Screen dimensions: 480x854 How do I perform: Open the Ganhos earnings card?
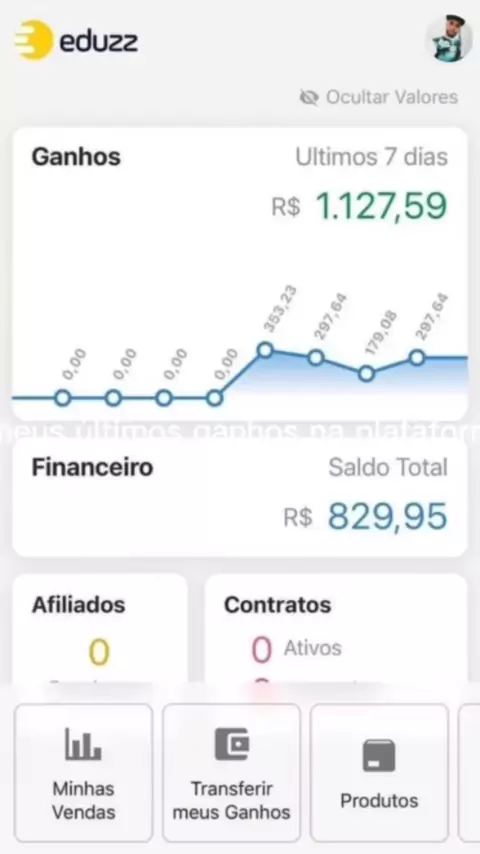click(240, 274)
